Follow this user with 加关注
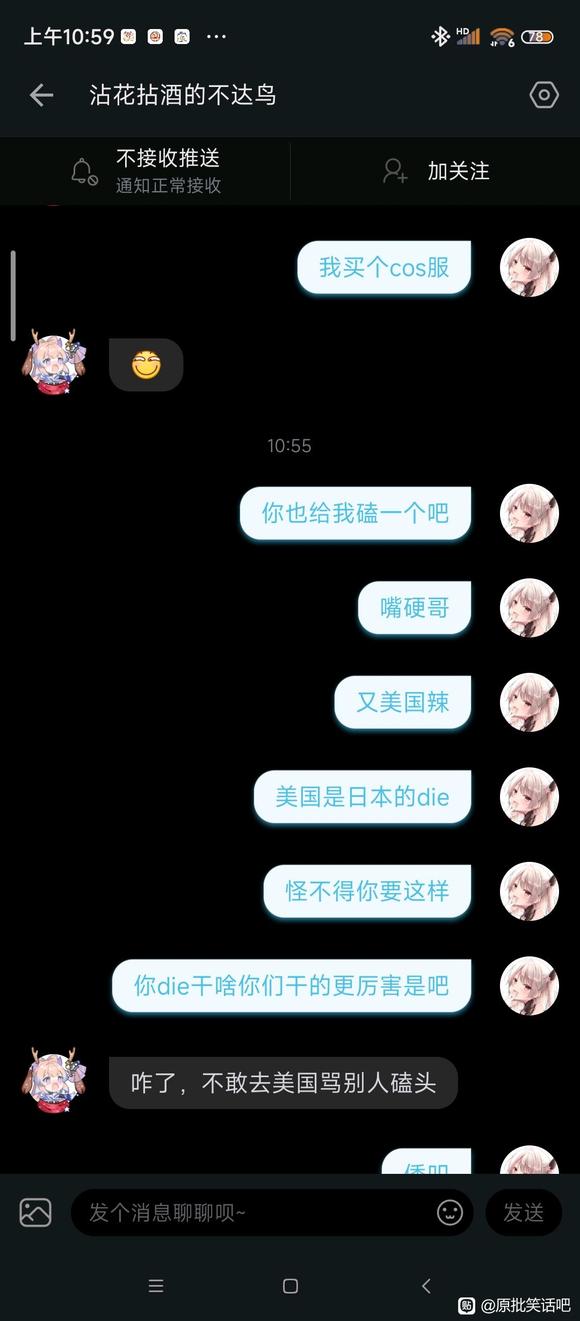This screenshot has width=580, height=1321. point(436,171)
